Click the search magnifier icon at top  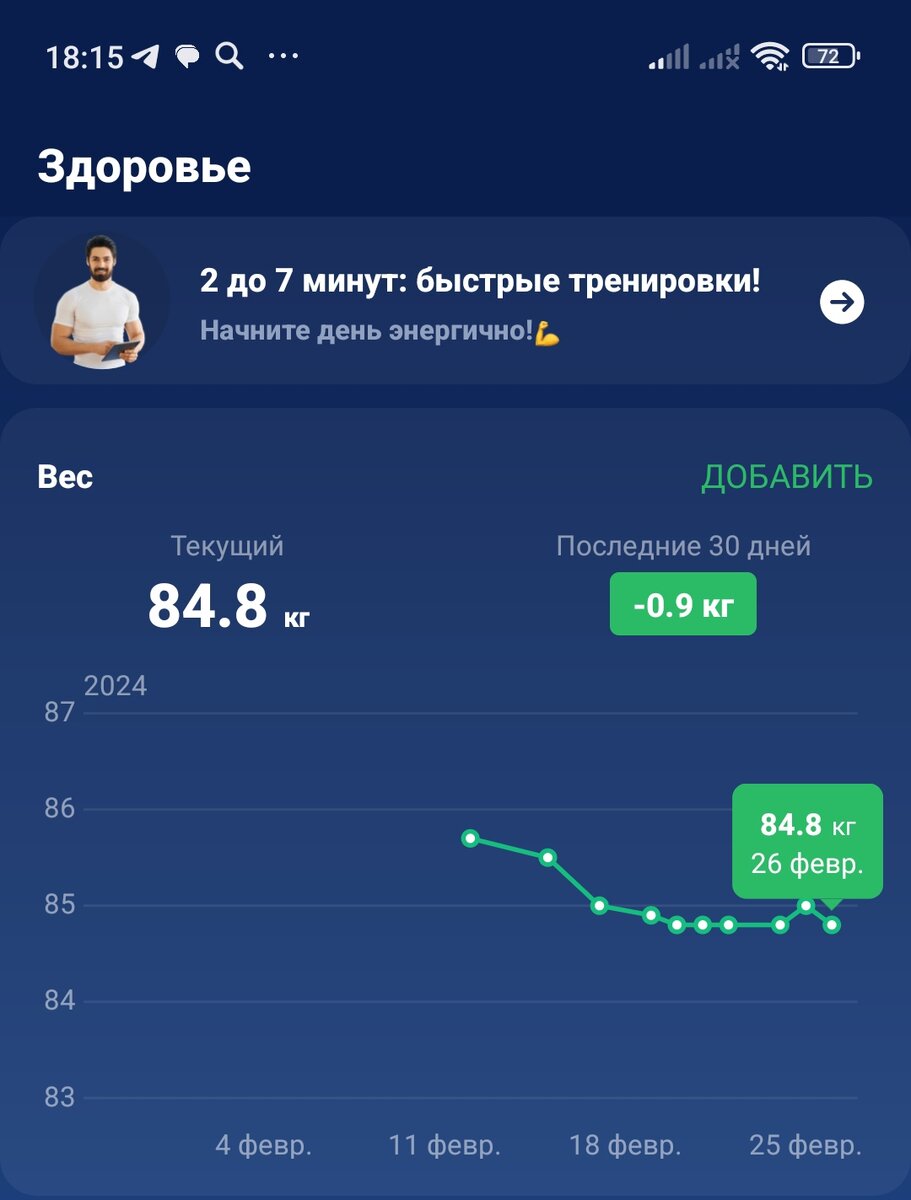click(x=228, y=55)
